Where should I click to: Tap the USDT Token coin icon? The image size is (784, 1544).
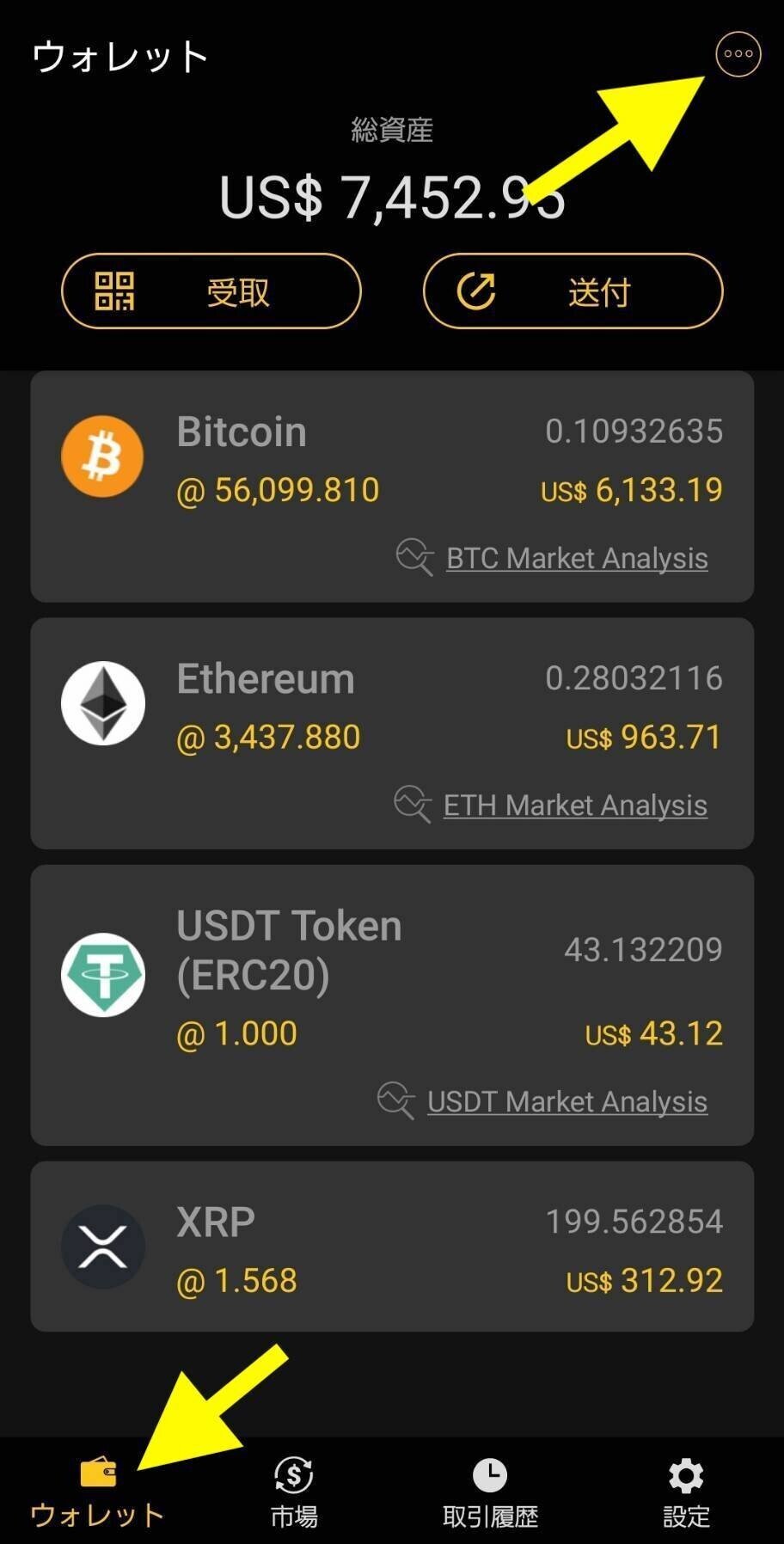pyautogui.click(x=102, y=976)
